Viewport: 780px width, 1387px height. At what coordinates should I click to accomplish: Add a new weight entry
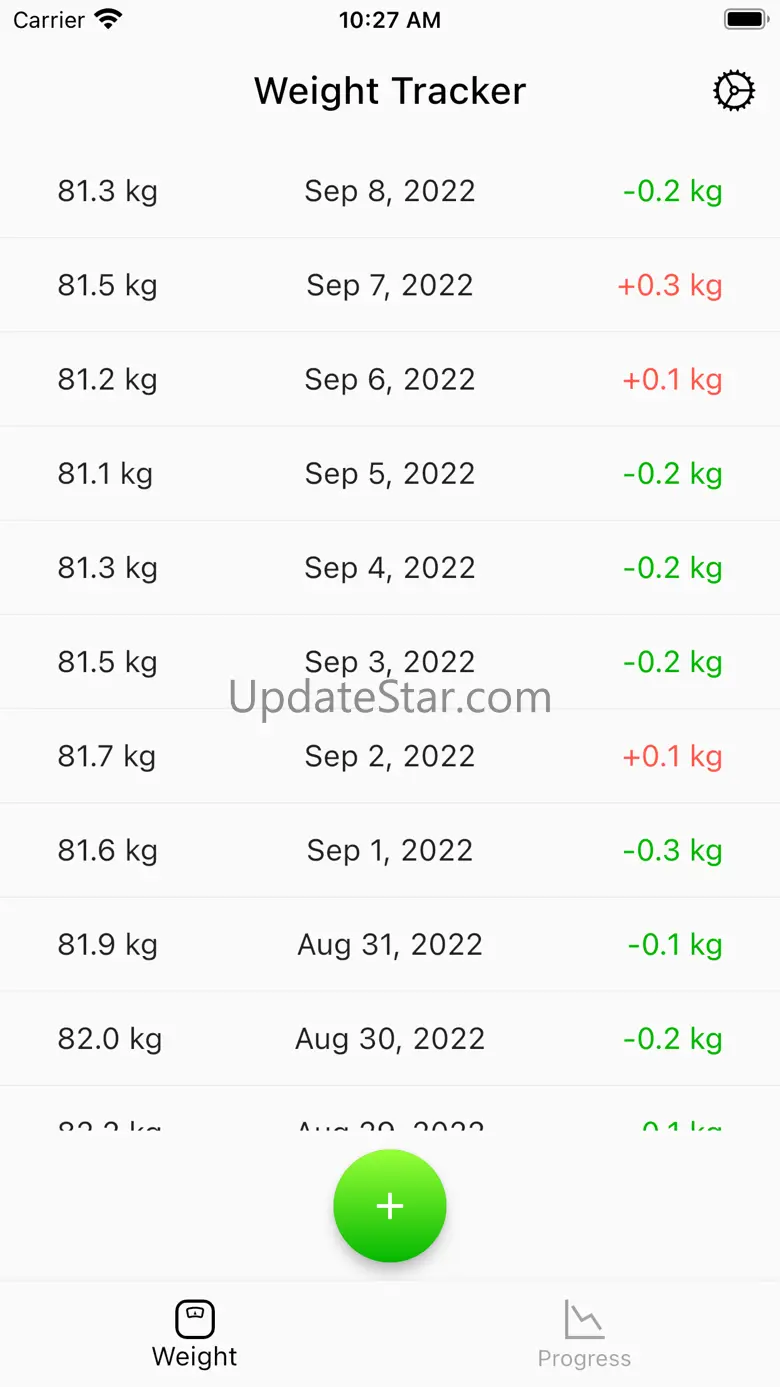tap(390, 1206)
